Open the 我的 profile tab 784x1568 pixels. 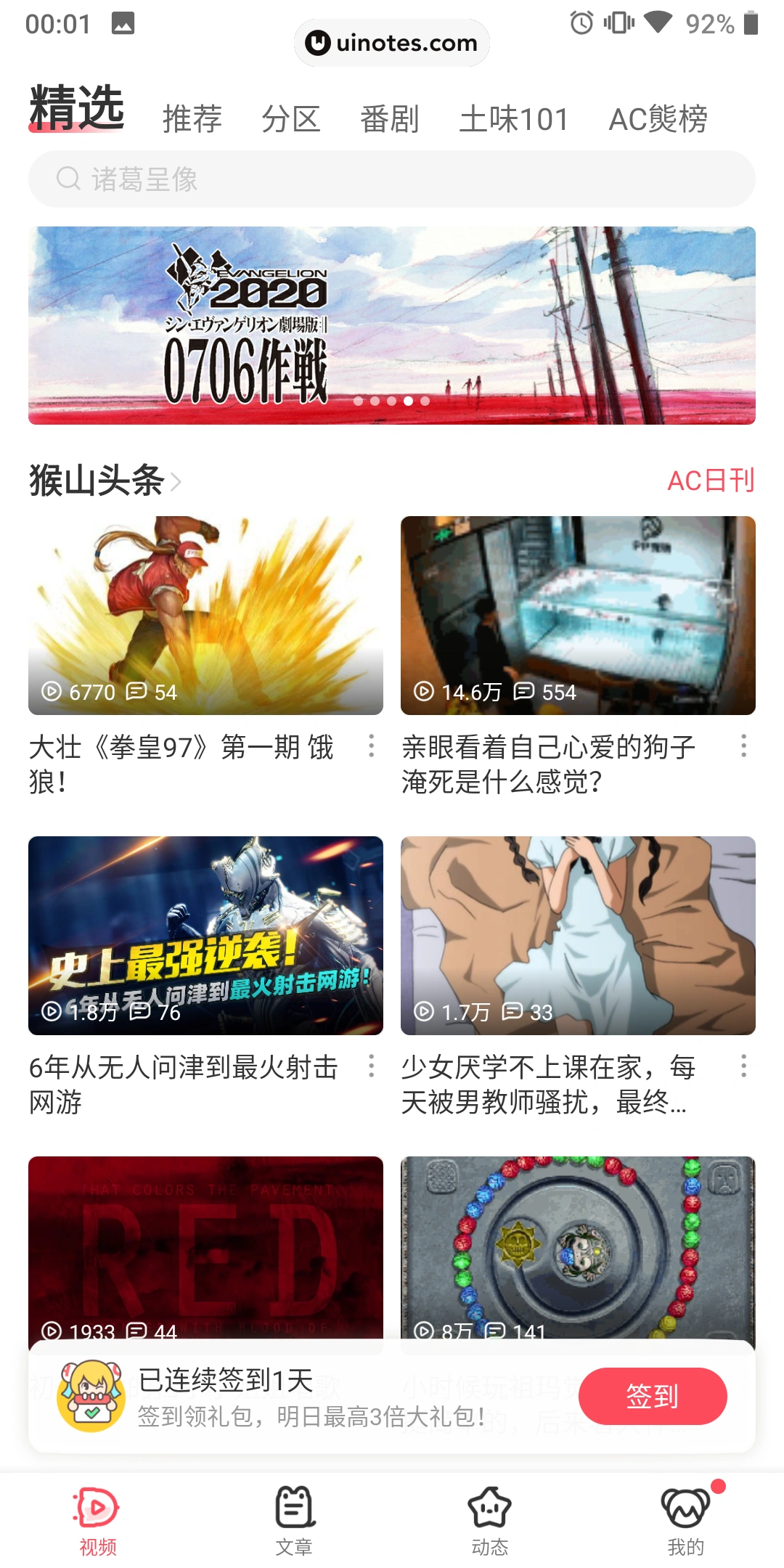(x=685, y=1521)
